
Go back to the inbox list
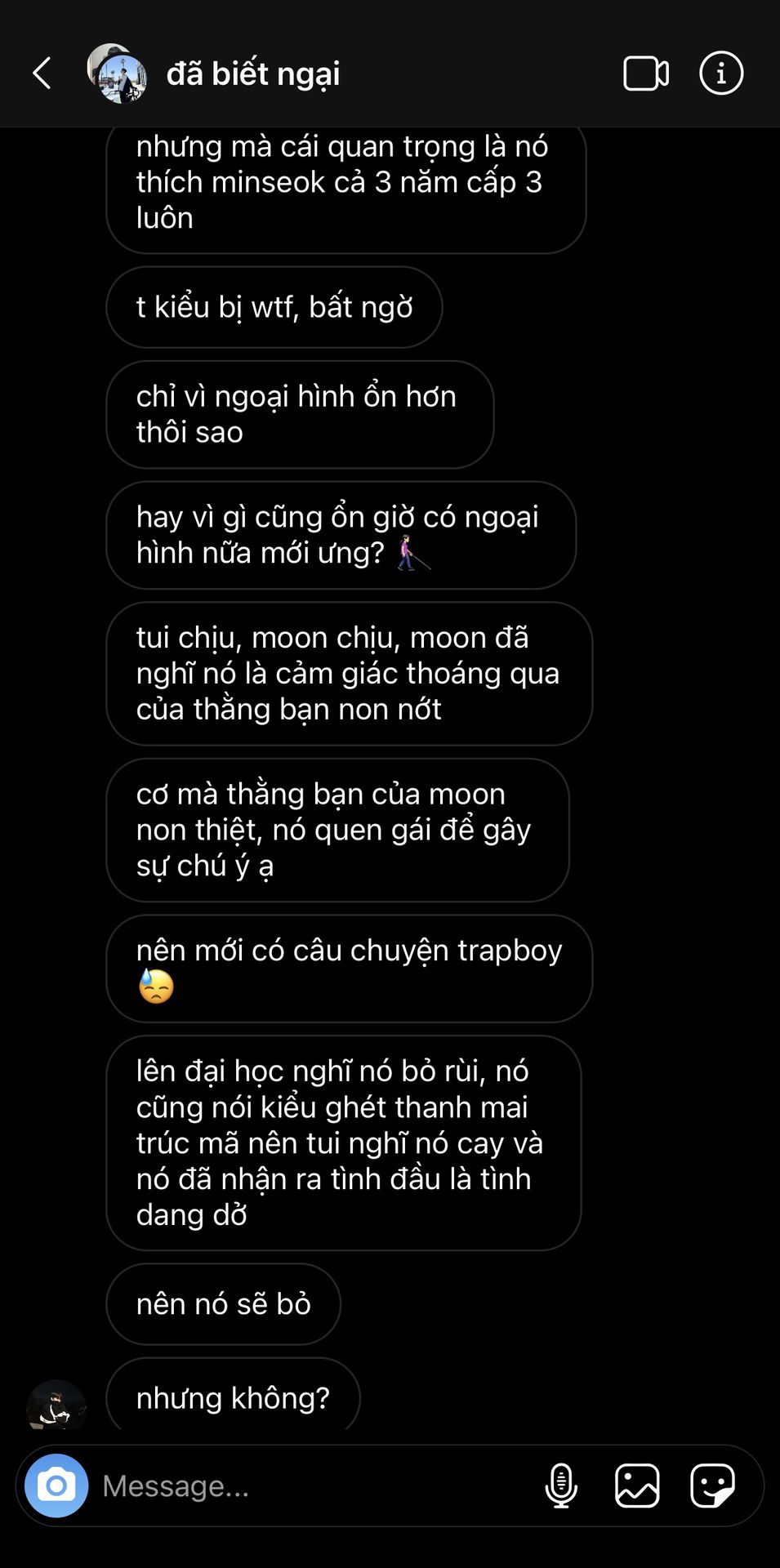42,73
